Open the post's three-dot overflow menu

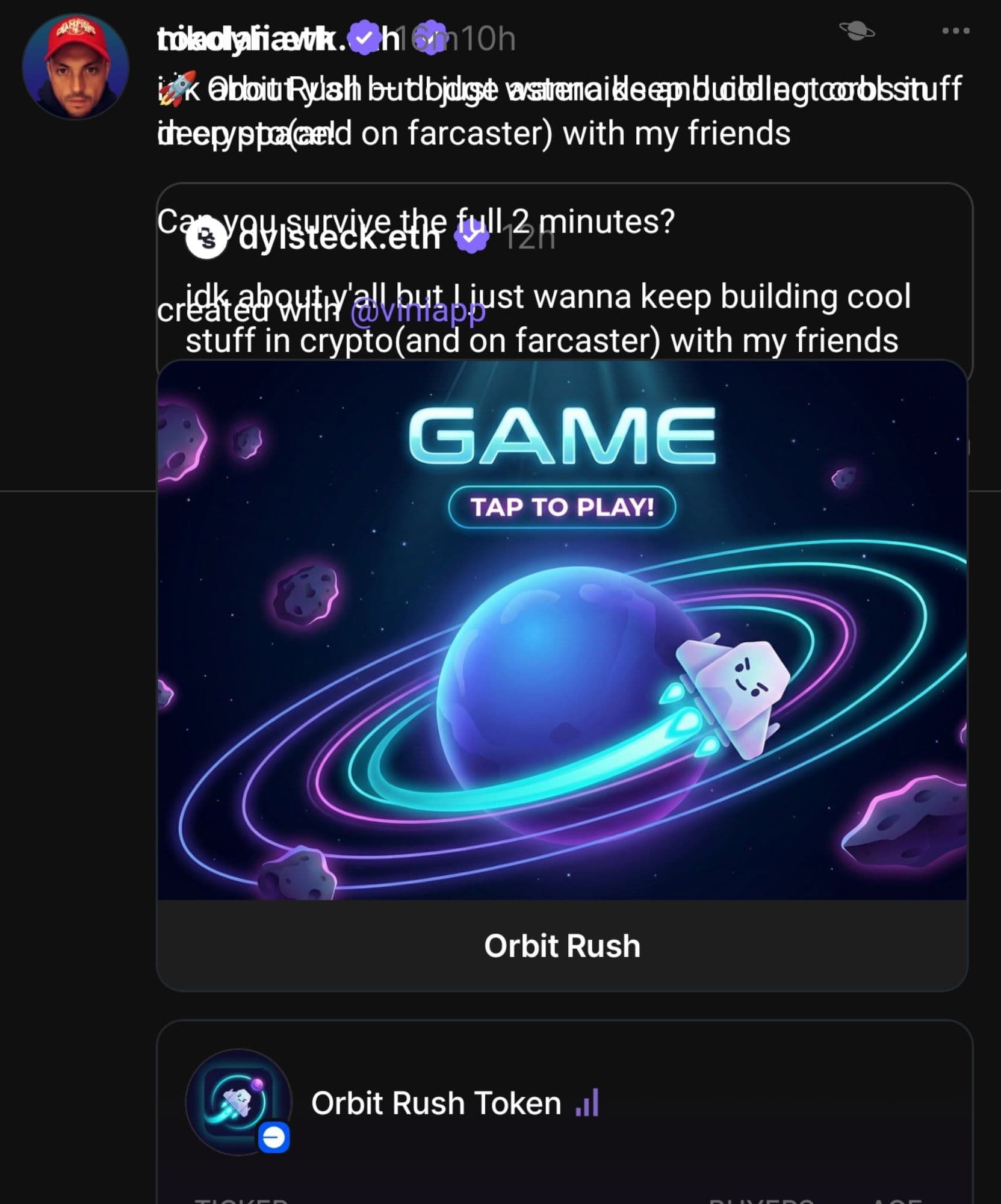click(x=955, y=31)
